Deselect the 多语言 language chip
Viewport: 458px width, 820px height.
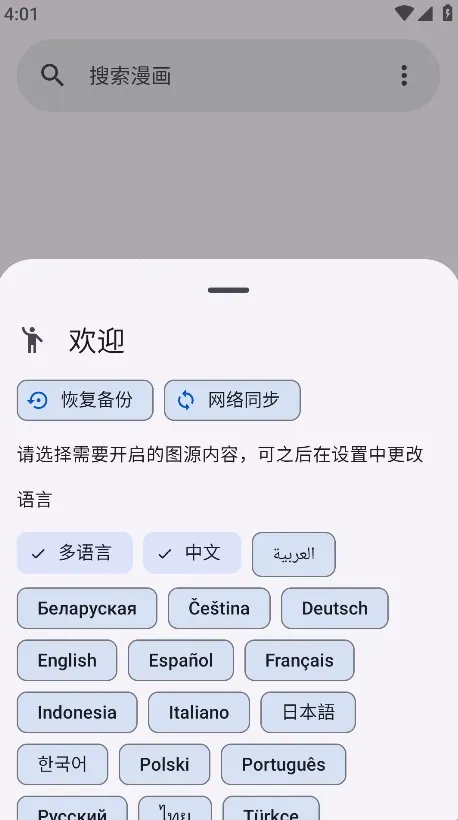[75, 553]
